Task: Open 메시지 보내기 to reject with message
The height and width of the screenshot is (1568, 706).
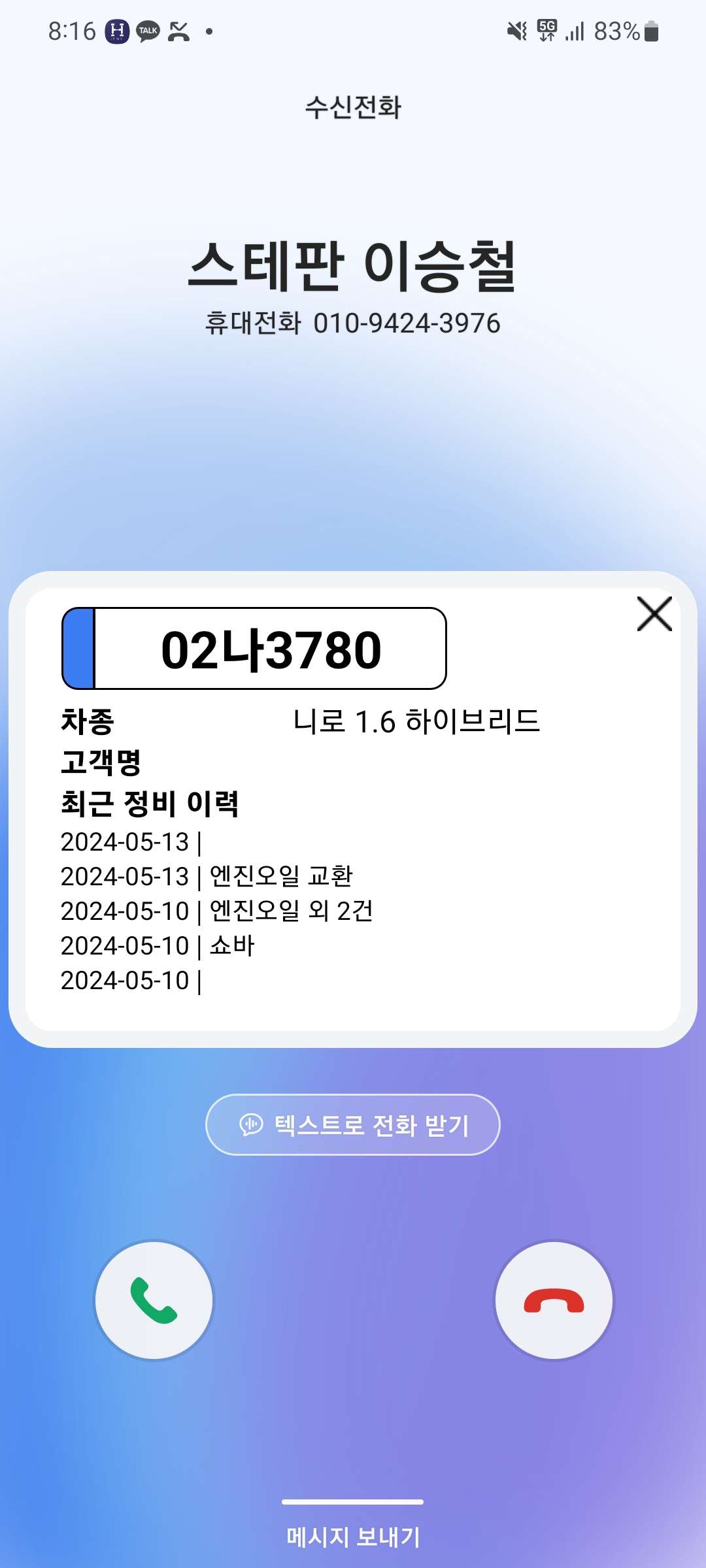Action: [x=353, y=1535]
